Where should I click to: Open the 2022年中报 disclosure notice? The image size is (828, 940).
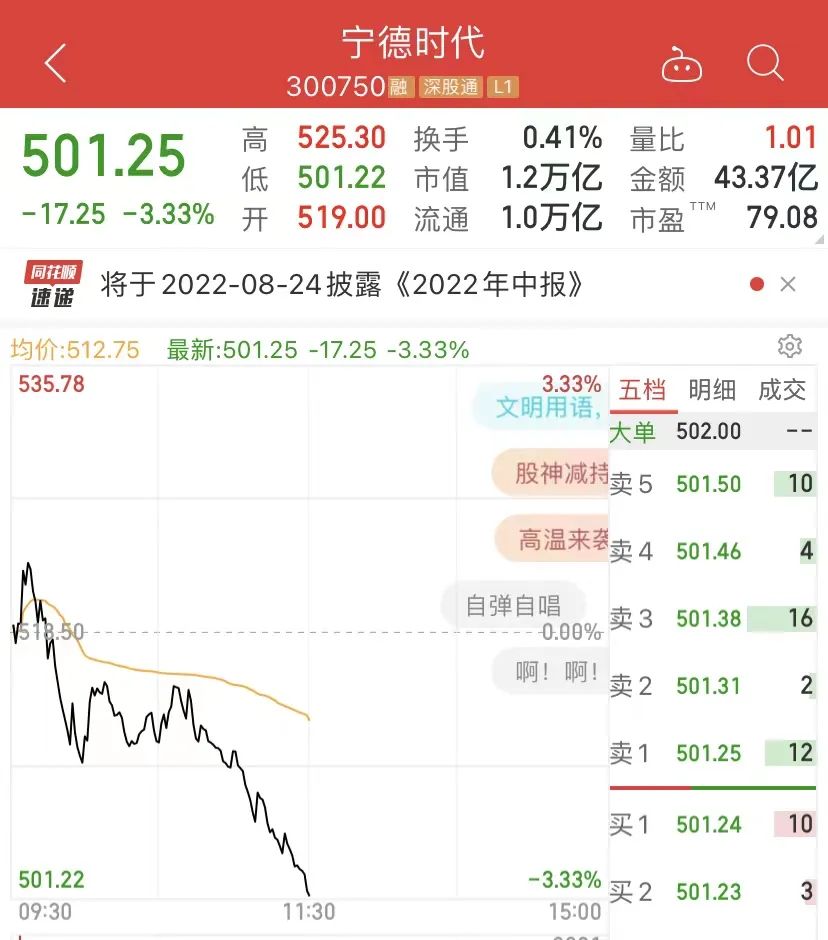point(342,285)
